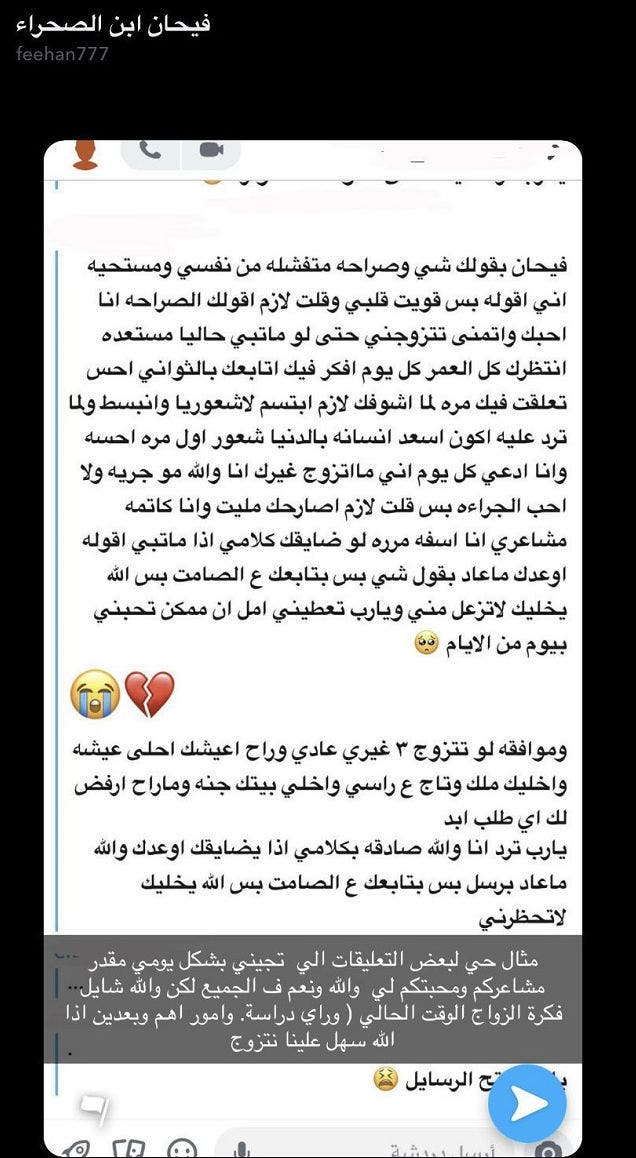Screen dimensions: 636x1158
Task: Open فيحان ابن الصحراء profile from story header
Action: point(112,25)
